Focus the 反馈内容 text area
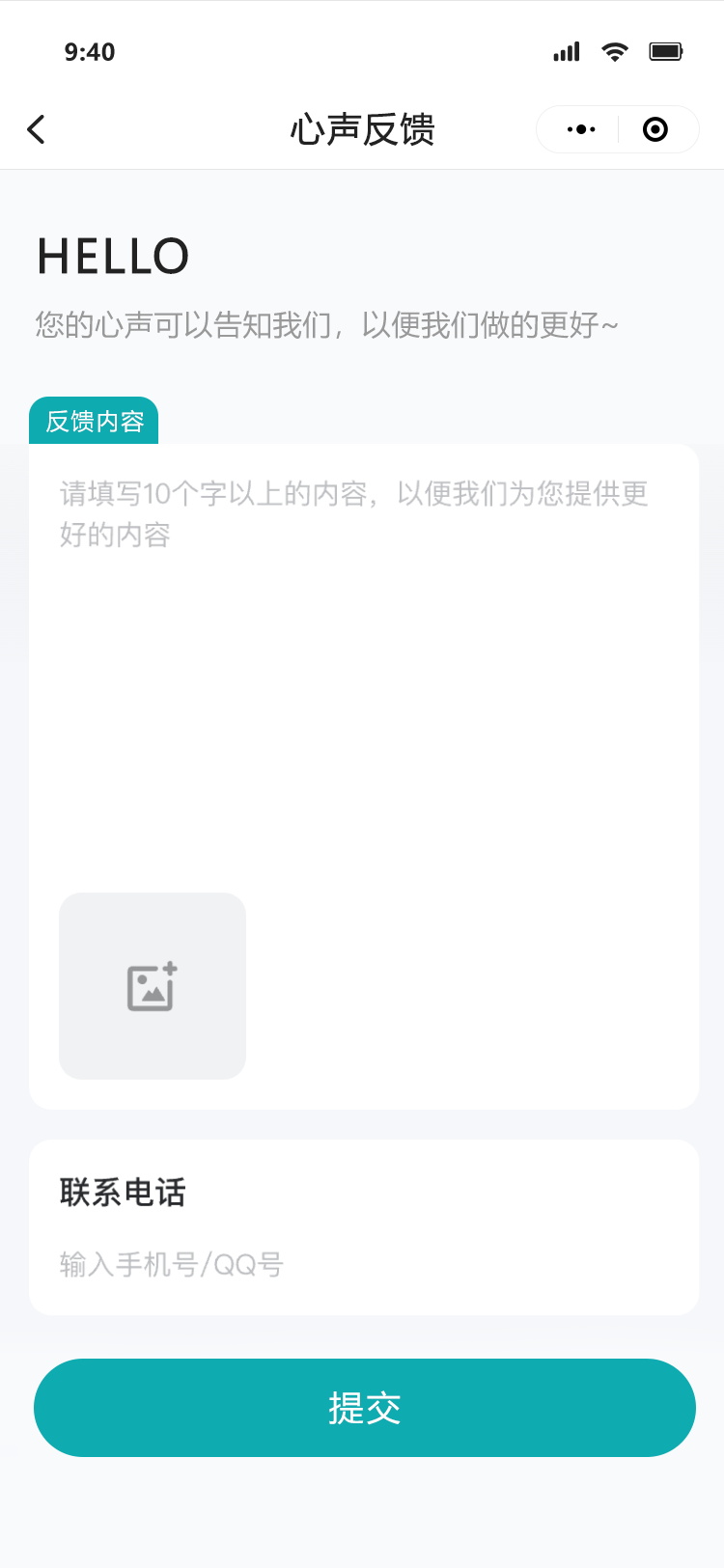 coord(363,675)
